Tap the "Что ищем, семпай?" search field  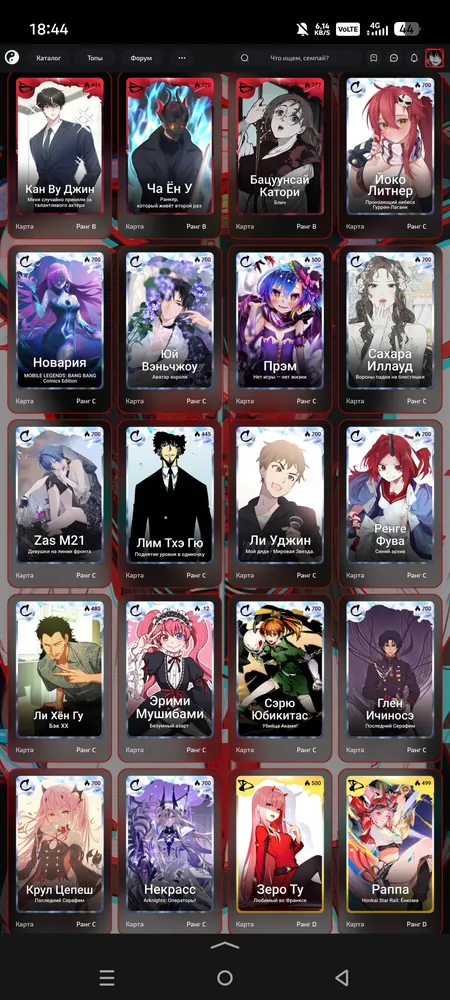click(298, 58)
